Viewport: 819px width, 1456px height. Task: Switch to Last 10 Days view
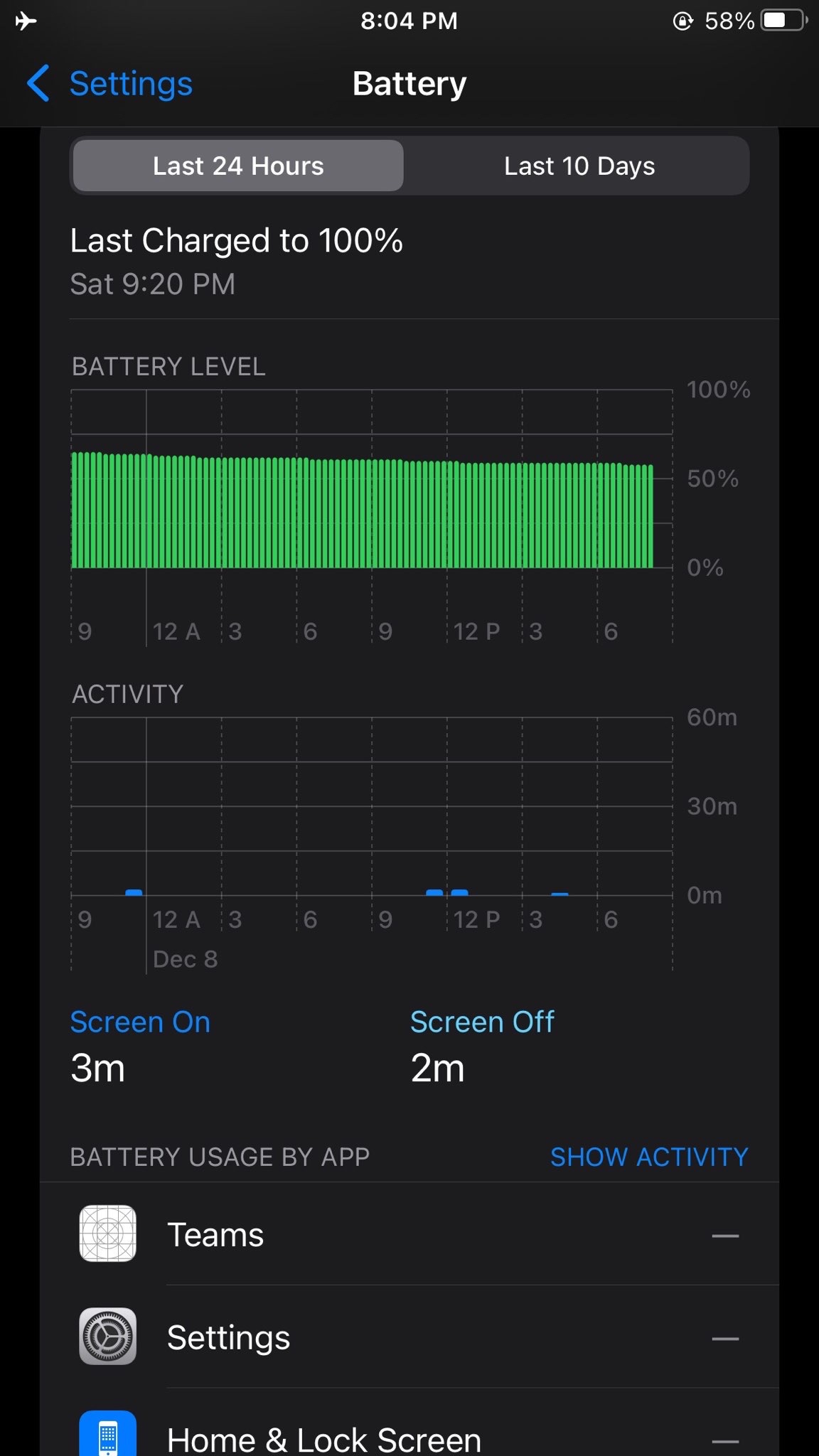click(x=579, y=166)
